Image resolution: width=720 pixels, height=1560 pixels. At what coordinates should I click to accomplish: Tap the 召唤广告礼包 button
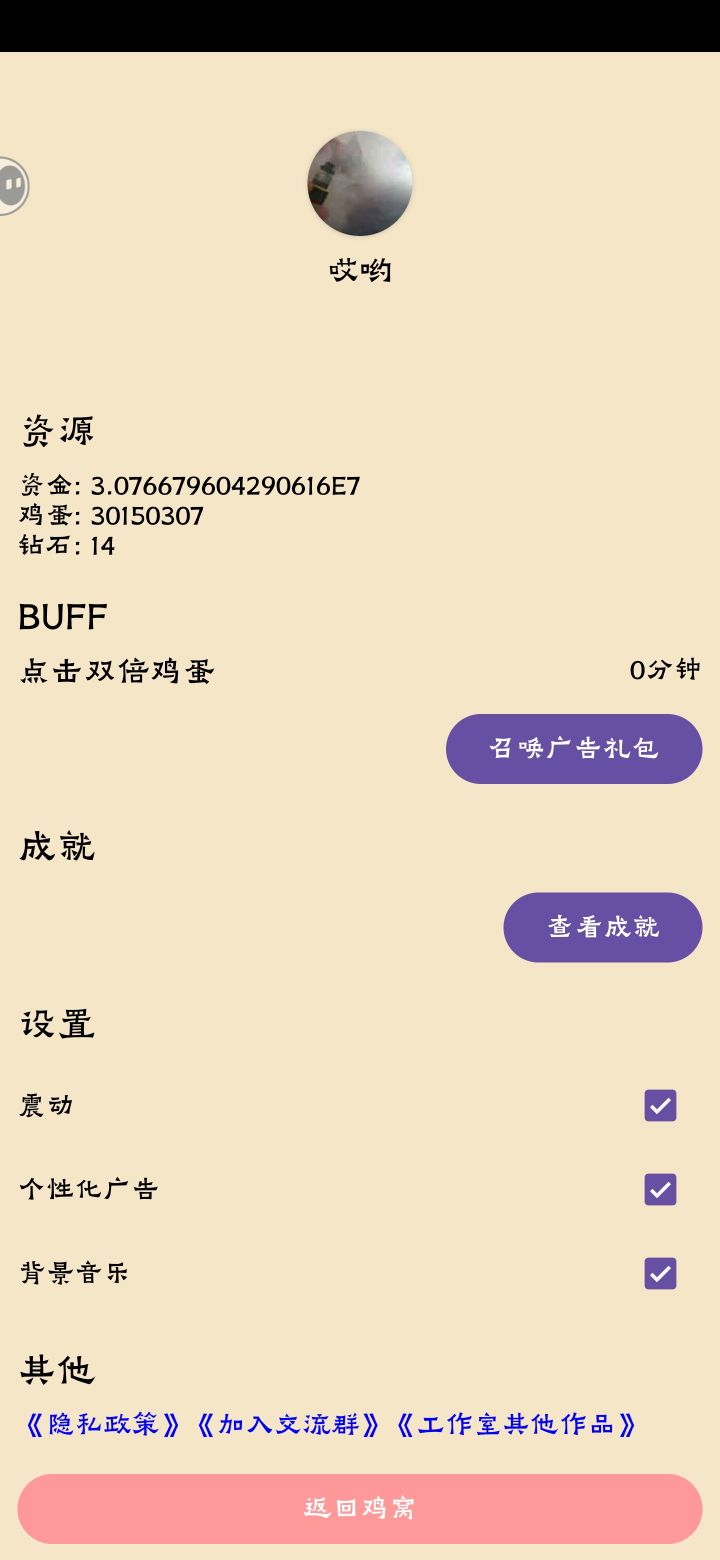pyautogui.click(x=573, y=748)
